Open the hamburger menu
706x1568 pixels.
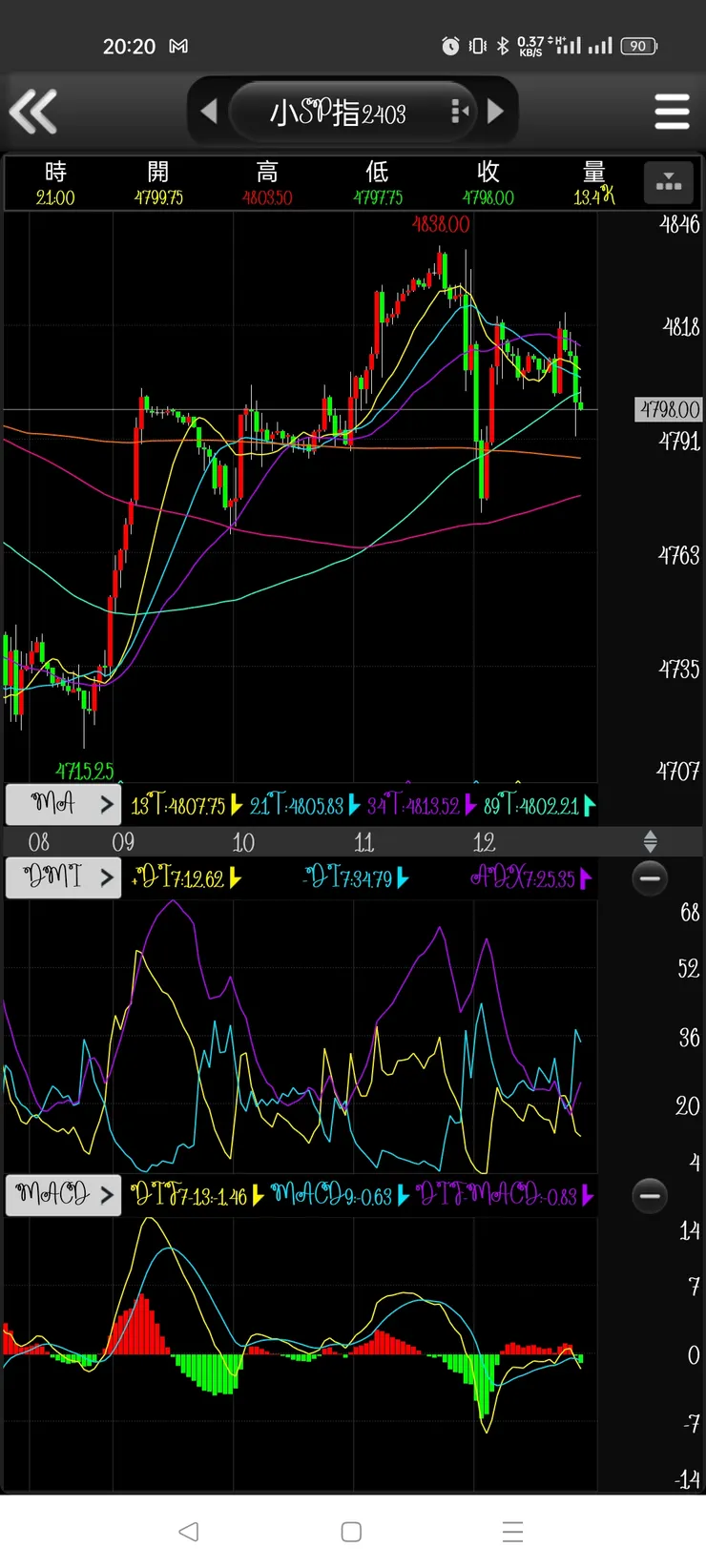click(x=672, y=112)
